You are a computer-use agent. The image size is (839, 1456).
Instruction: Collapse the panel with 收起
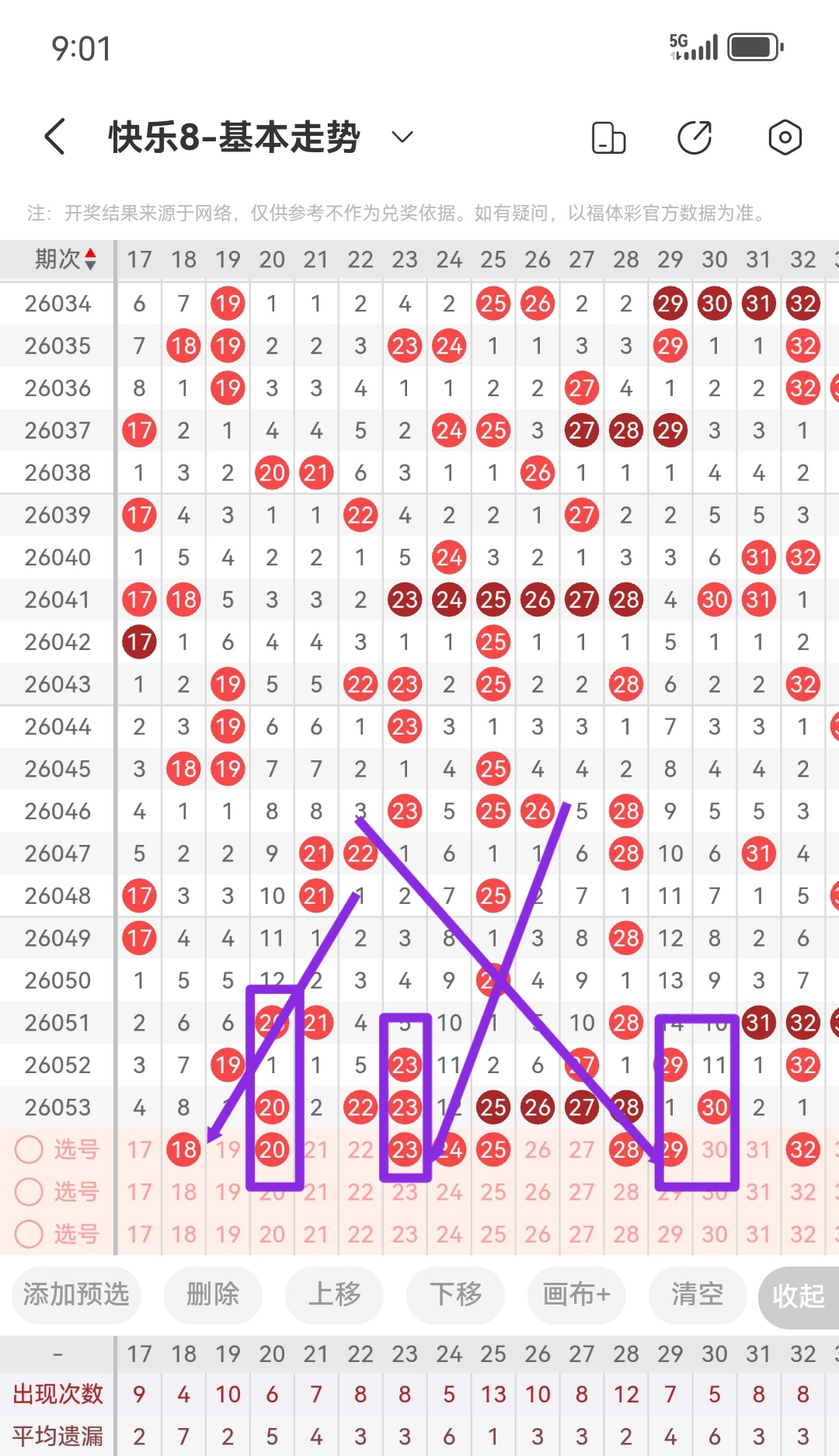point(799,1295)
